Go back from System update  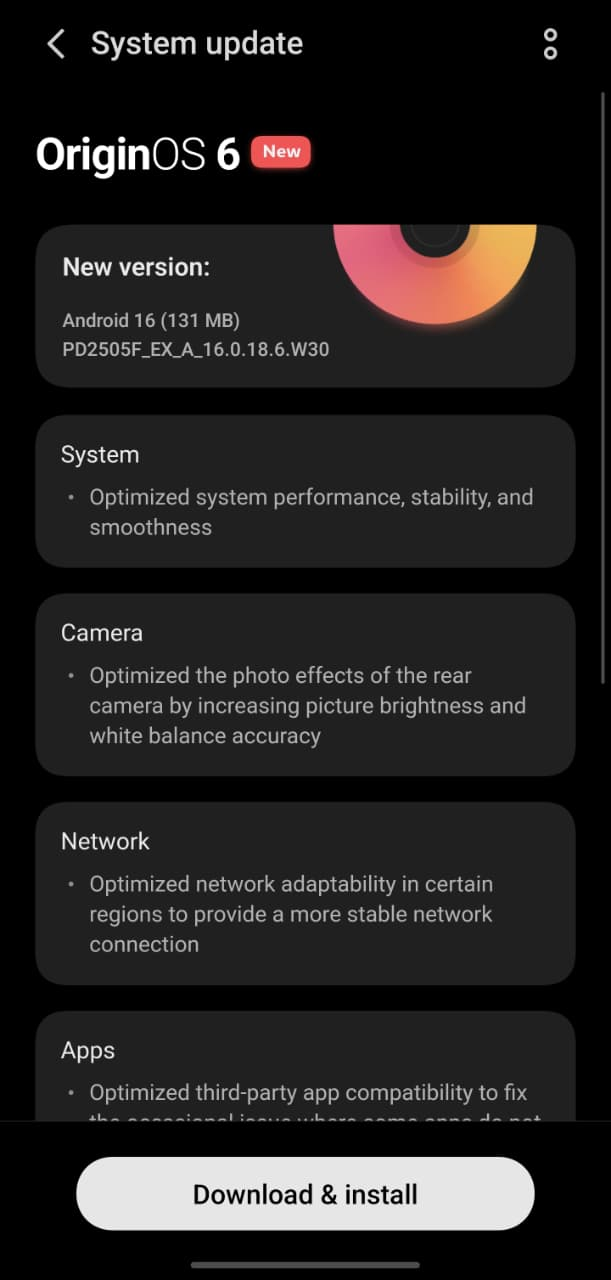(x=56, y=44)
